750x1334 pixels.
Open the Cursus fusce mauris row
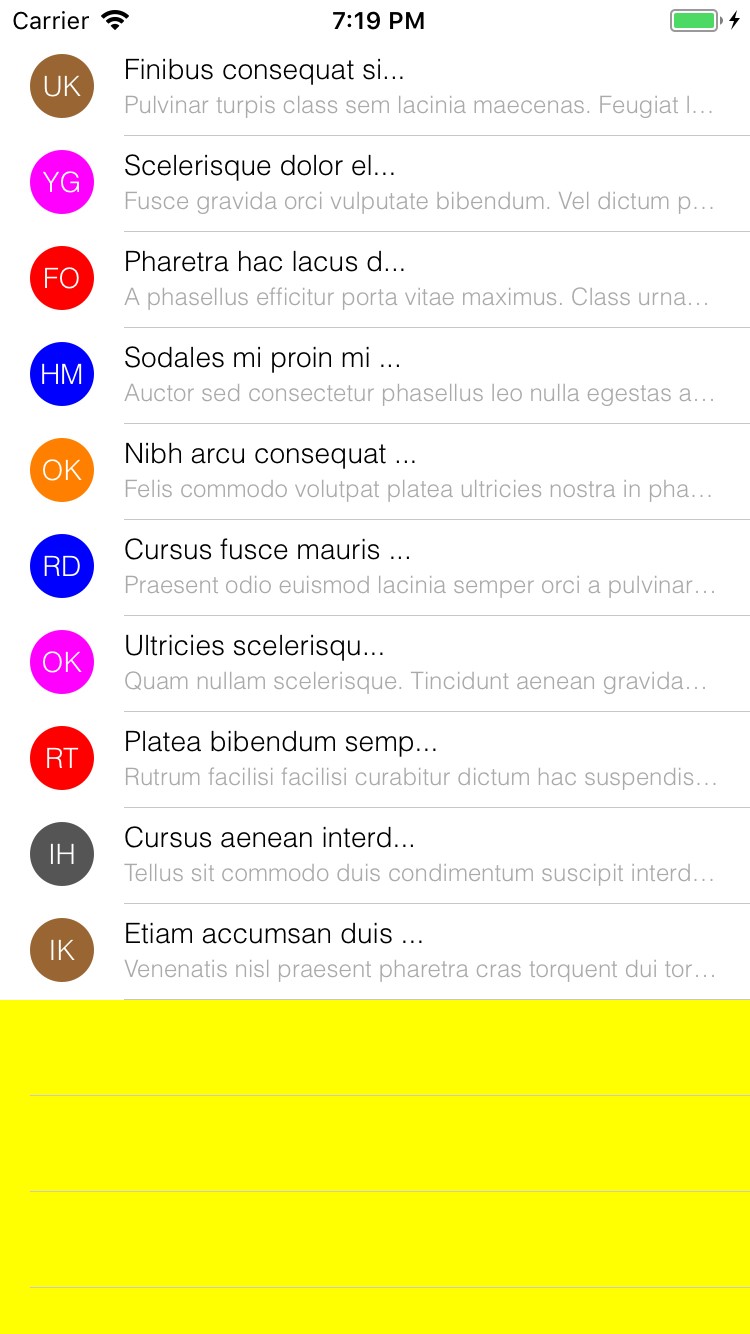click(375, 568)
